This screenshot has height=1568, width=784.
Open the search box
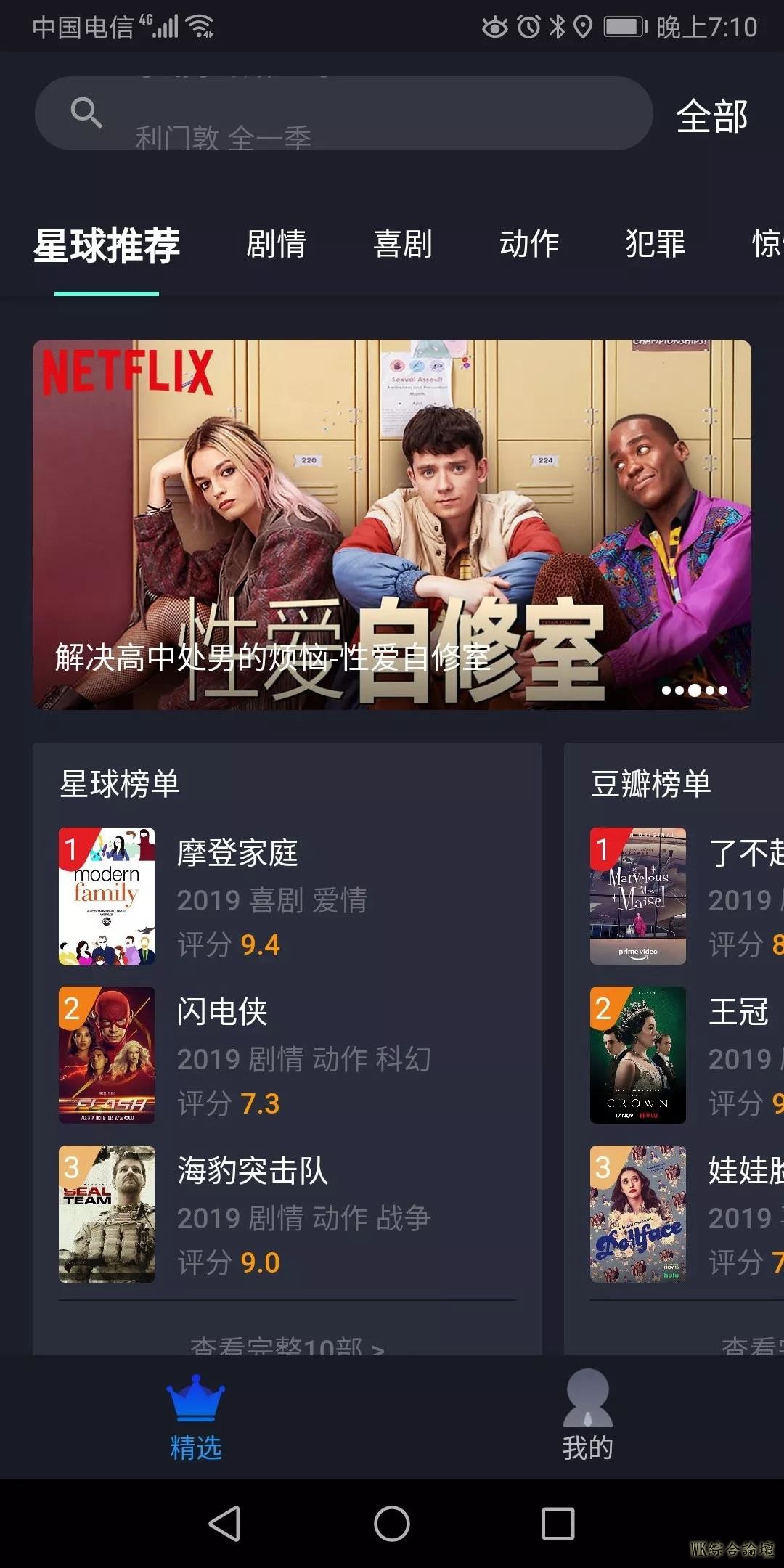coord(343,114)
